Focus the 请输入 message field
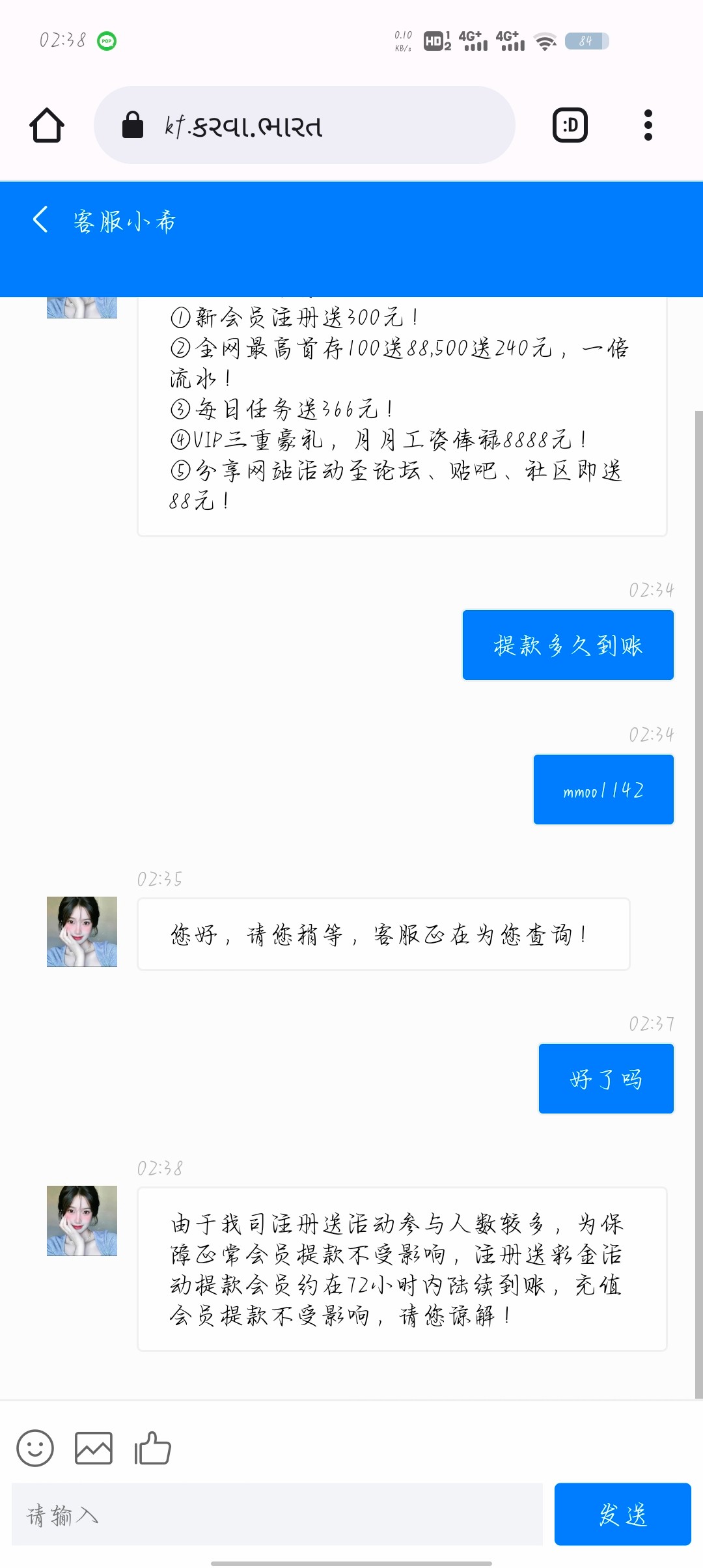The height and width of the screenshot is (1568, 703). click(277, 1515)
